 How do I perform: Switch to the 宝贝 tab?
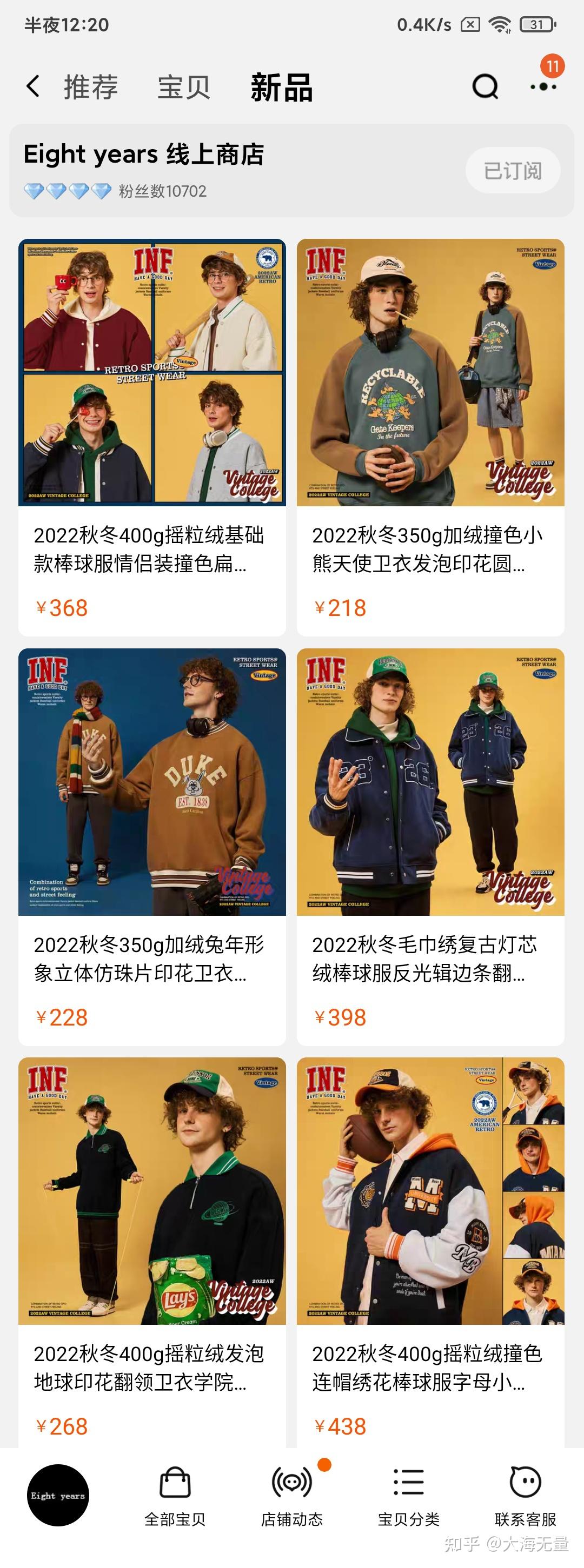pyautogui.click(x=183, y=87)
